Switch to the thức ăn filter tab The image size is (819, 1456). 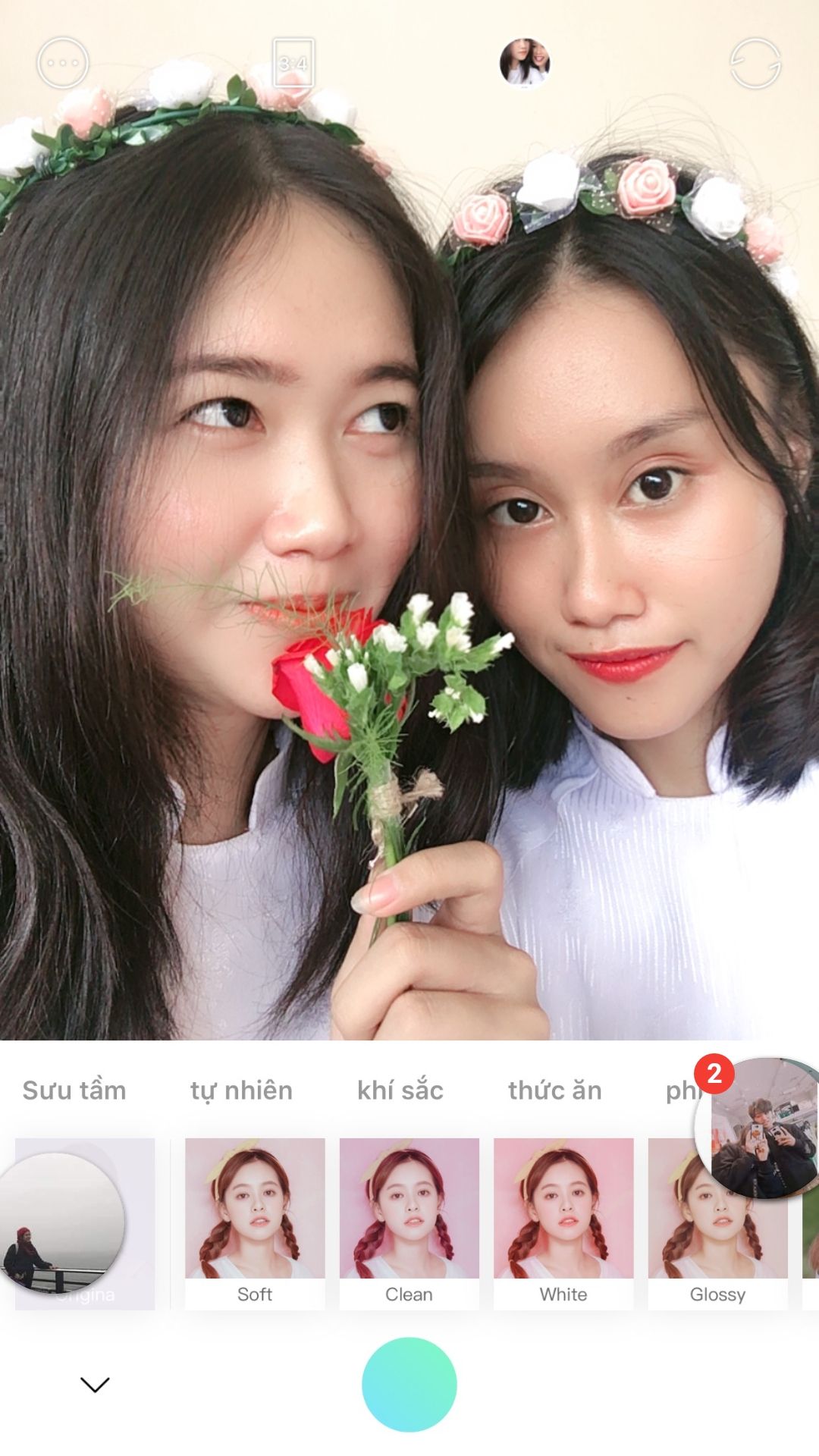point(555,1090)
